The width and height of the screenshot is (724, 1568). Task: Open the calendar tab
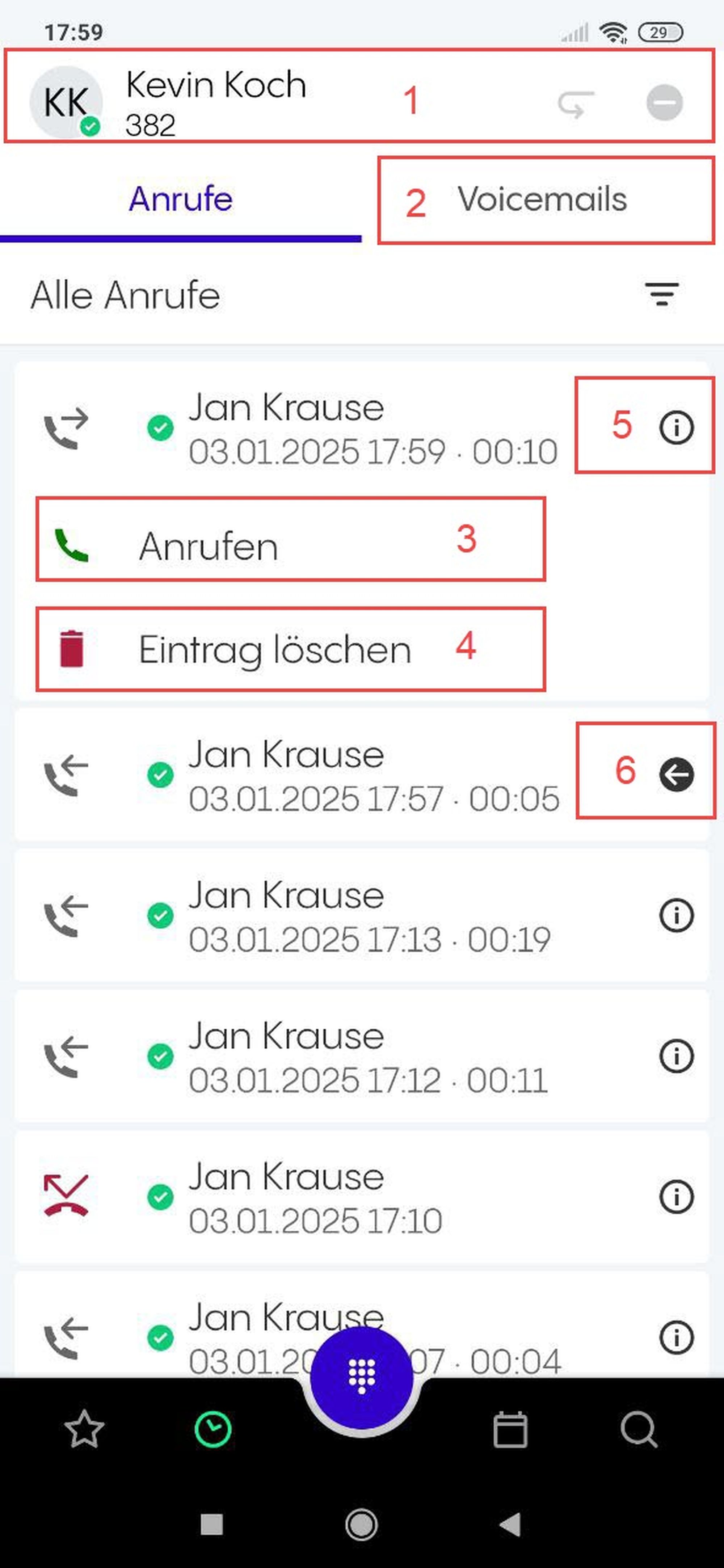pyautogui.click(x=510, y=1429)
